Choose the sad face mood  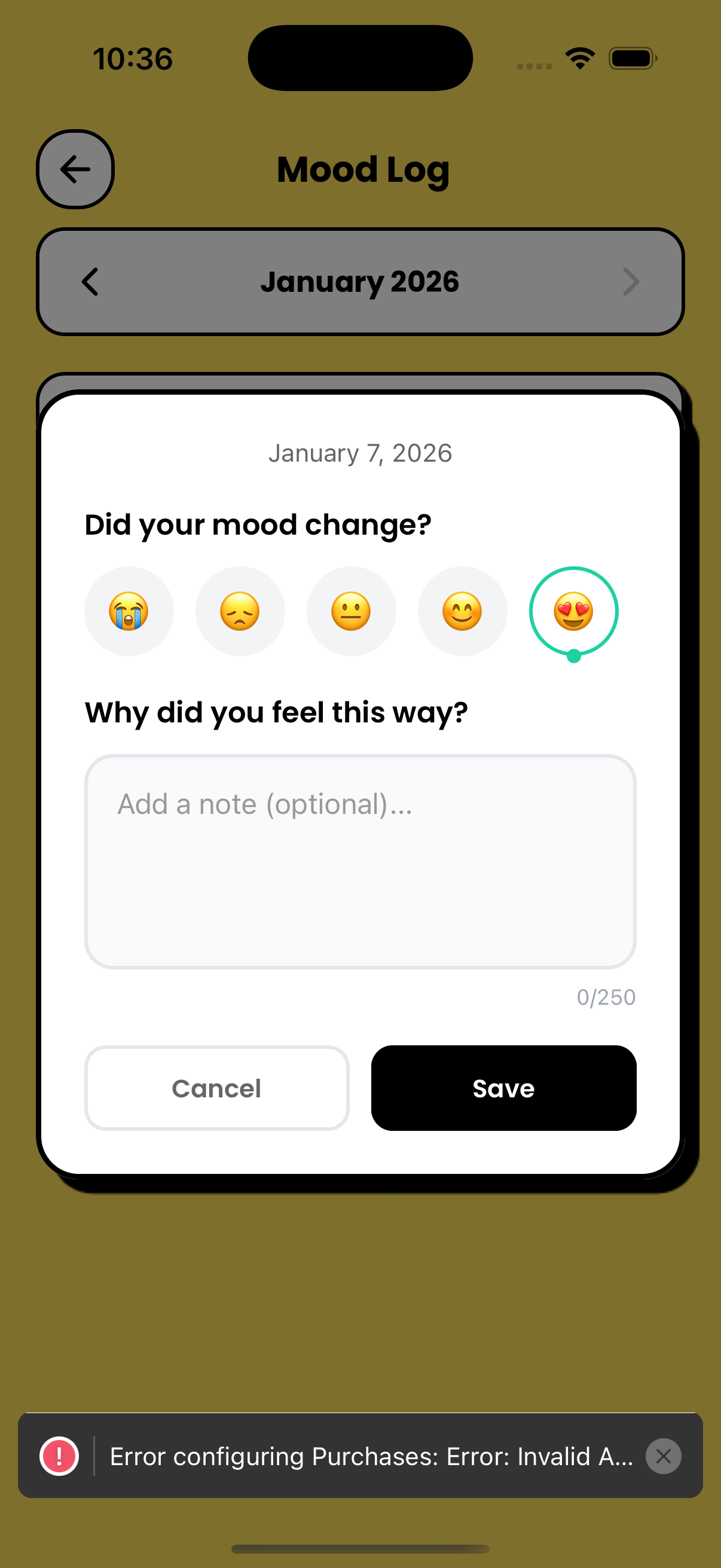(x=240, y=611)
